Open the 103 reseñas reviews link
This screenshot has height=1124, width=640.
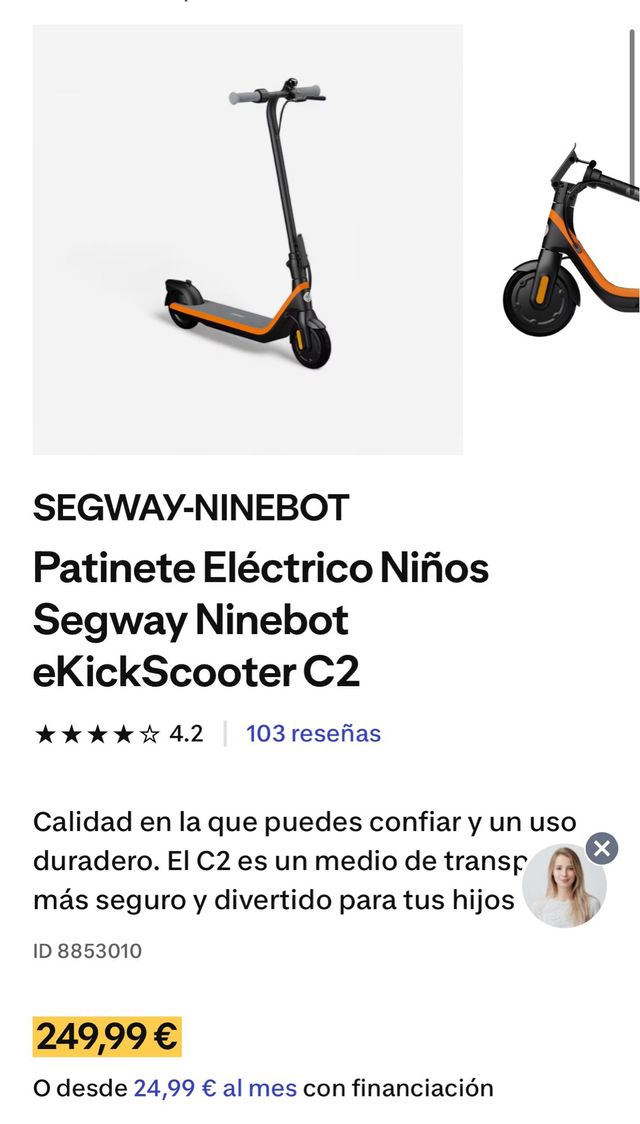point(313,733)
